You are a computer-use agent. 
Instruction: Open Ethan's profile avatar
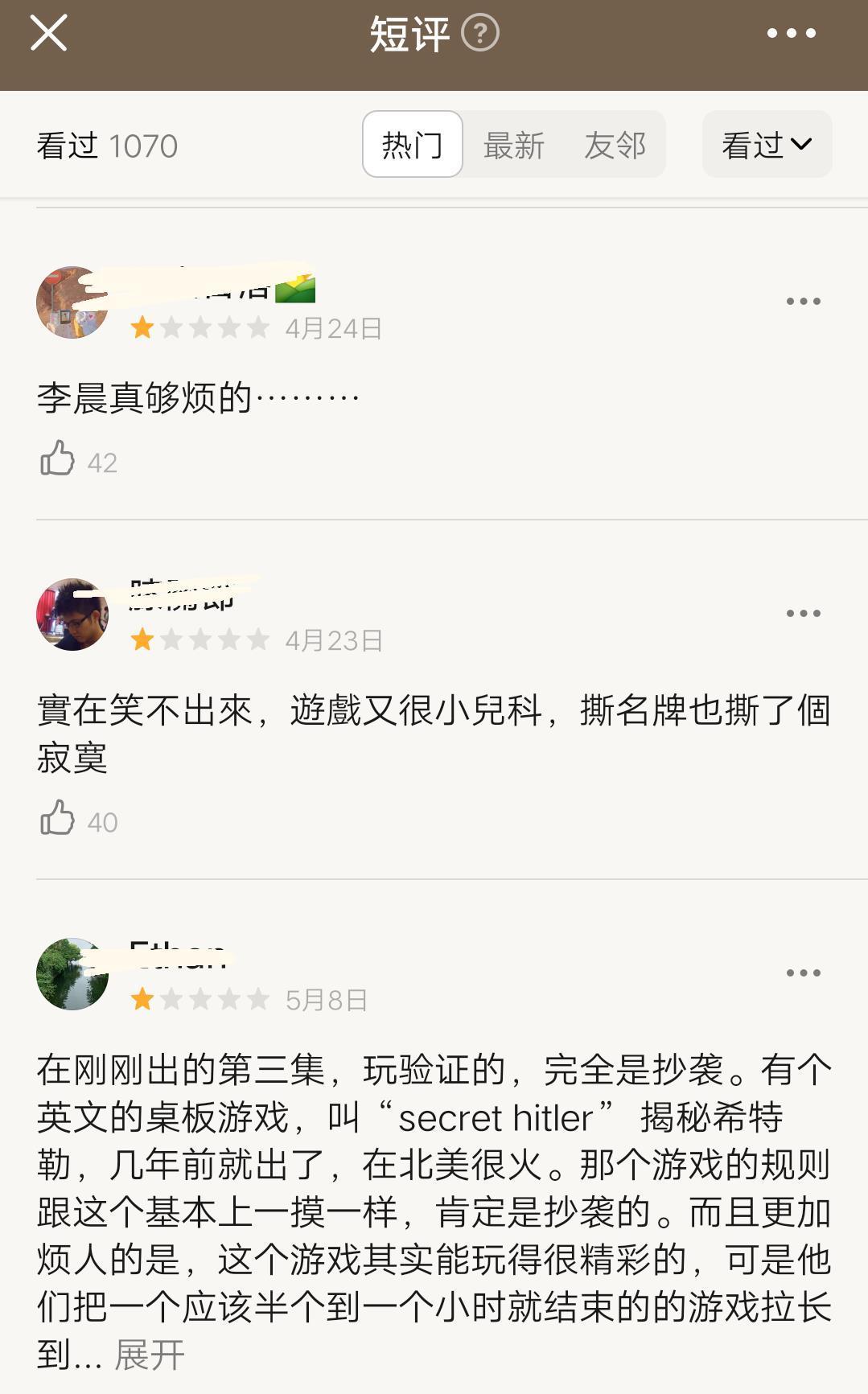pyautogui.click(x=72, y=973)
